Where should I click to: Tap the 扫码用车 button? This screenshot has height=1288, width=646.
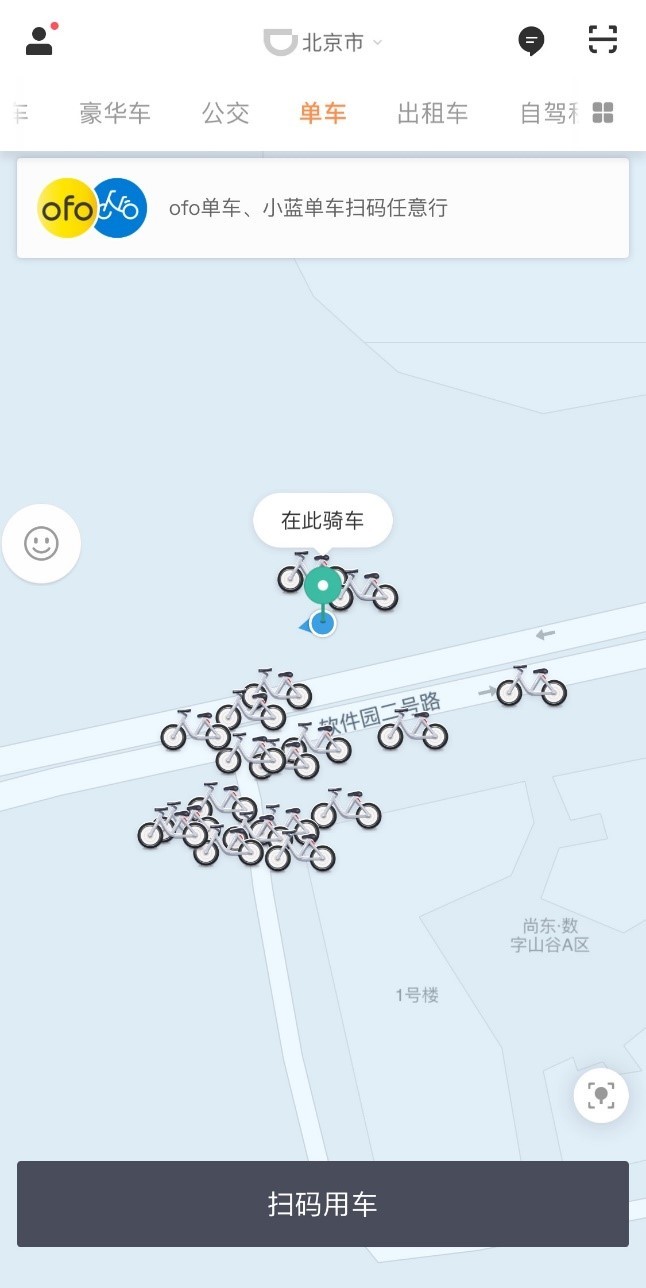323,1204
